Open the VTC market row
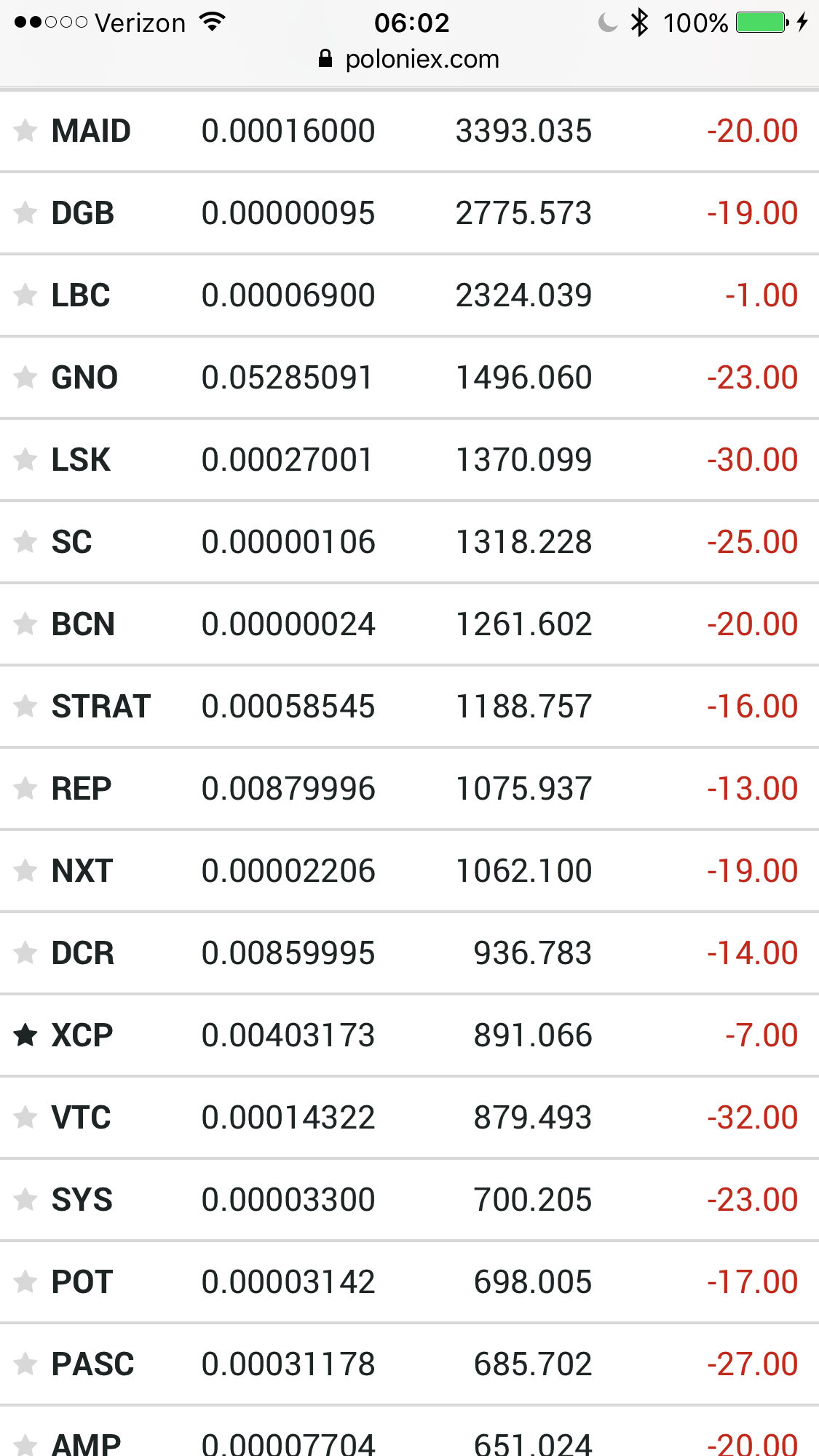Image resolution: width=819 pixels, height=1456 pixels. [409, 1118]
